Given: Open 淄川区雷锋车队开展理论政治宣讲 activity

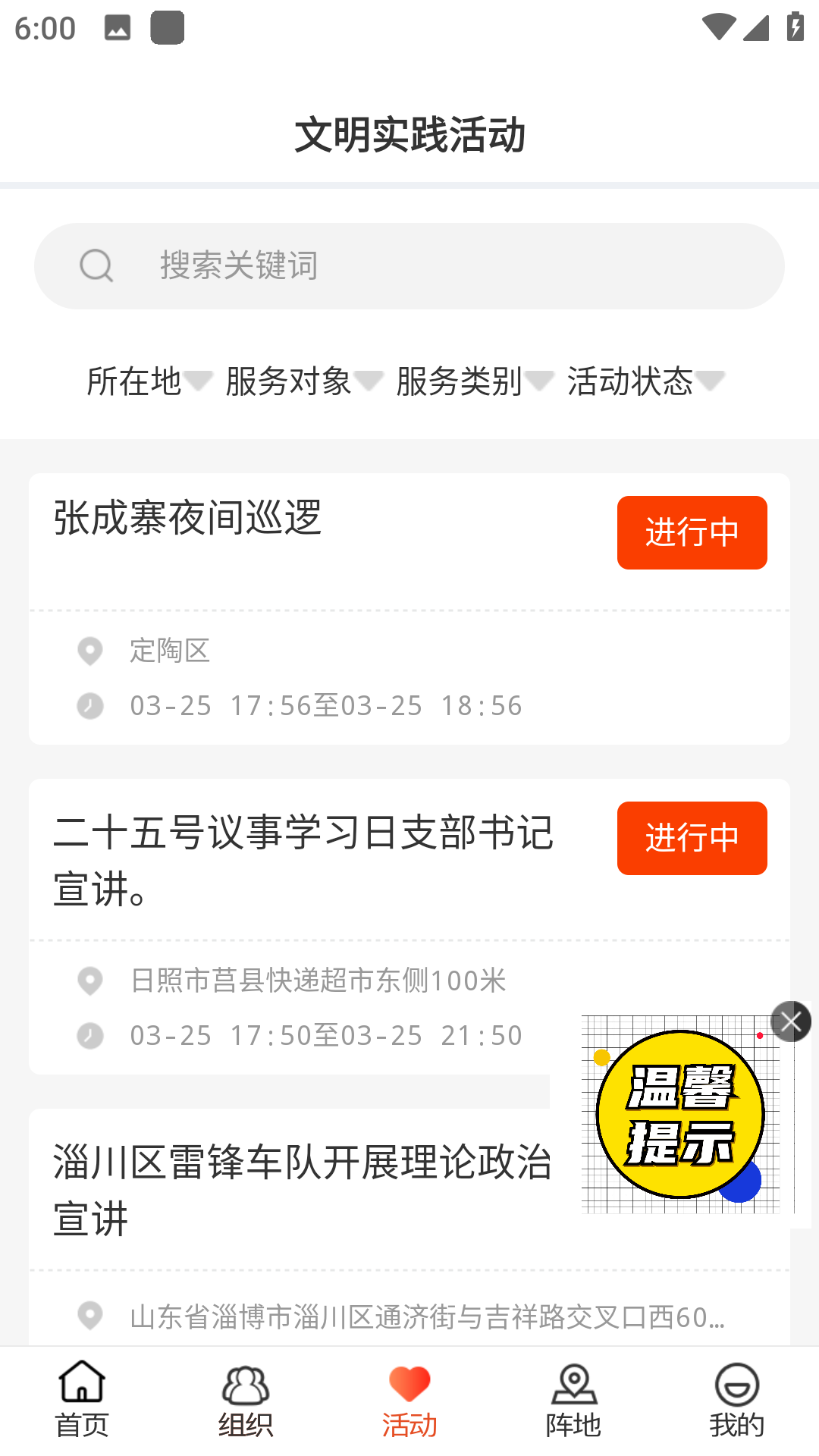Looking at the screenshot, I should coord(302,1191).
